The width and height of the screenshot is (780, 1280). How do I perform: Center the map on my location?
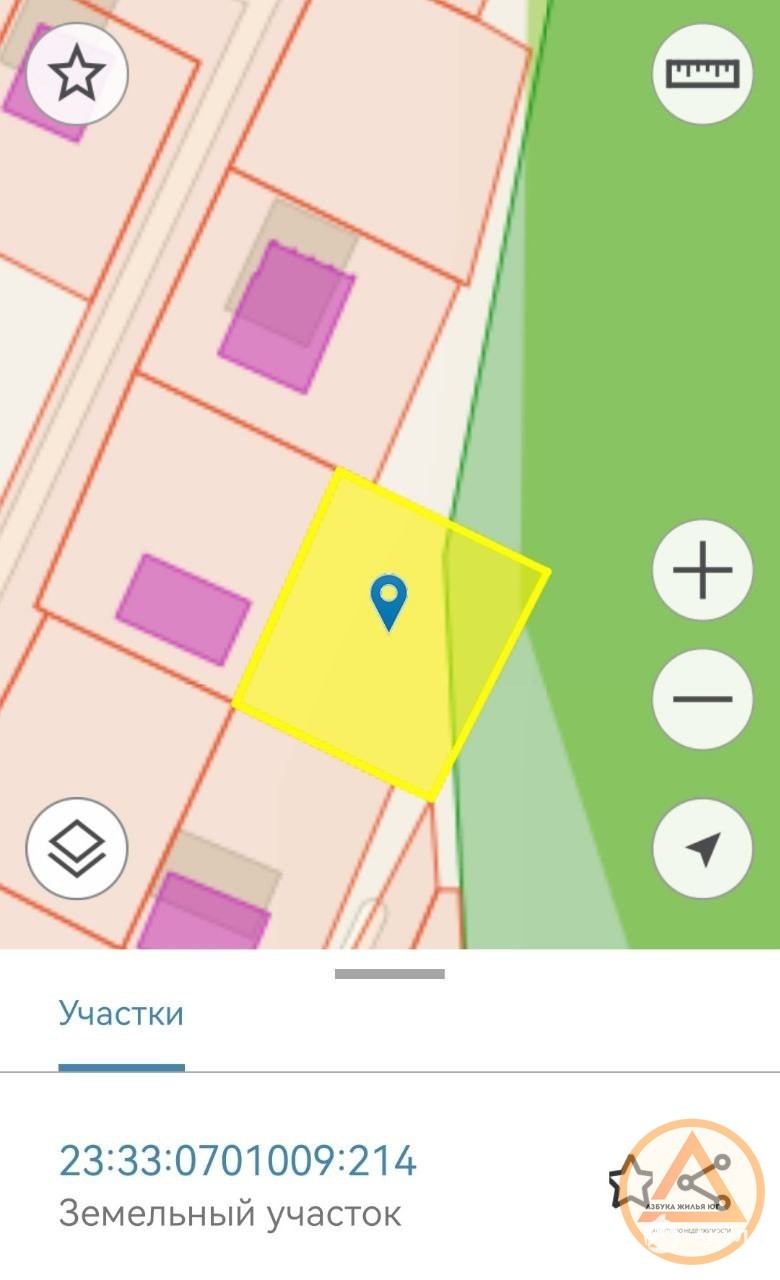click(x=702, y=849)
